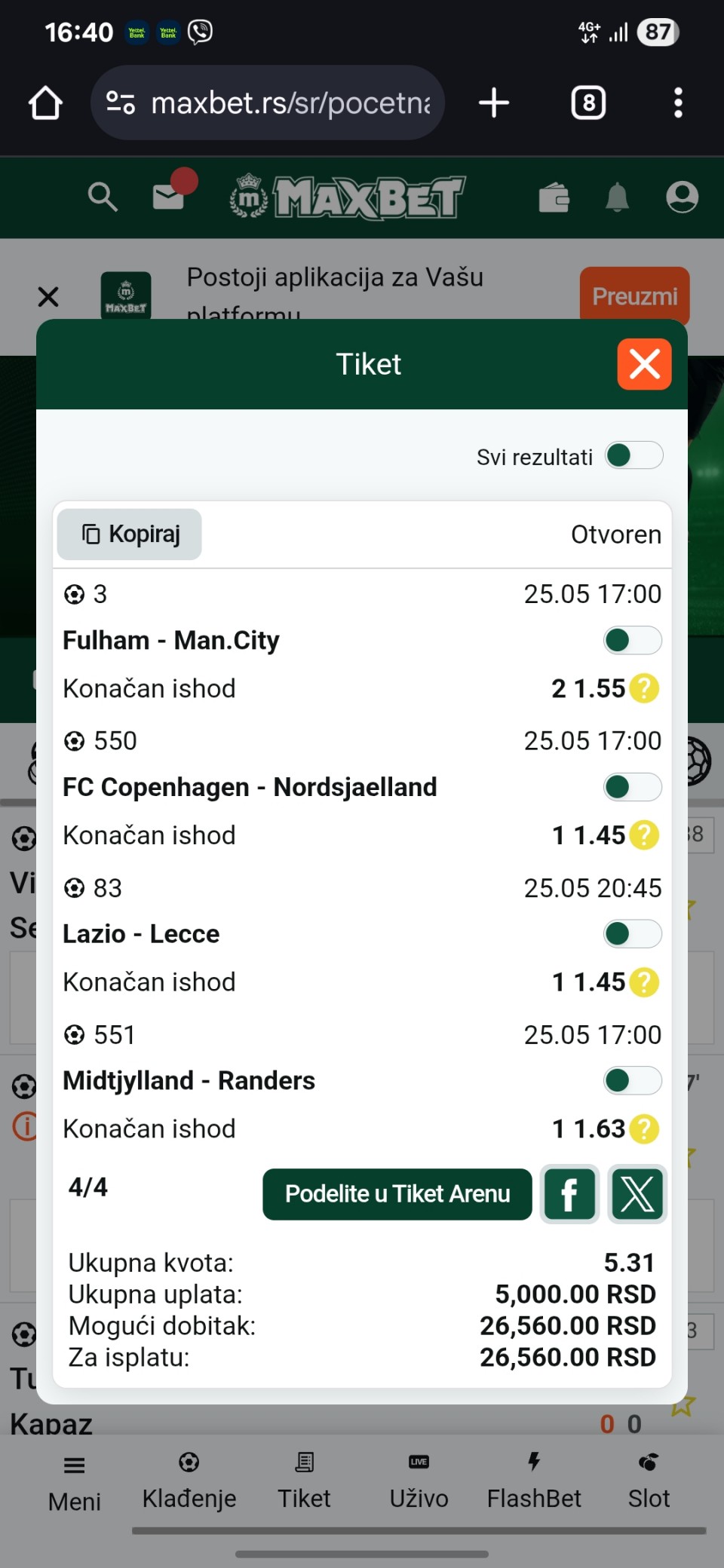Share ticket via Podelite u Tiket Arenu
Screen dimensions: 724x1568
click(x=397, y=1194)
